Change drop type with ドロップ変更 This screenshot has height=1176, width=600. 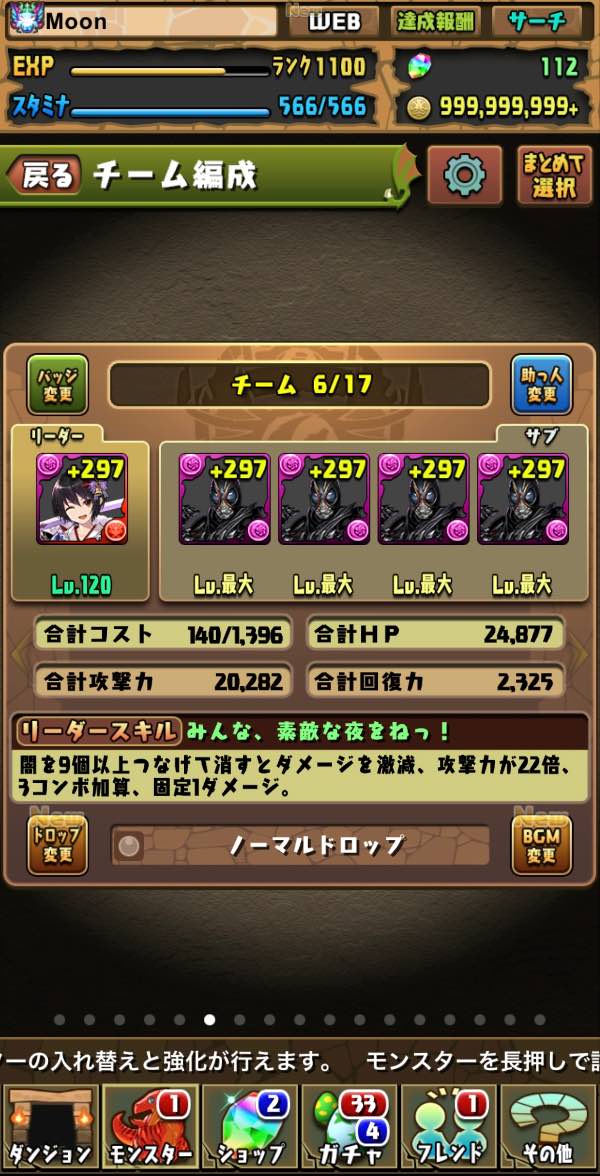(56, 845)
